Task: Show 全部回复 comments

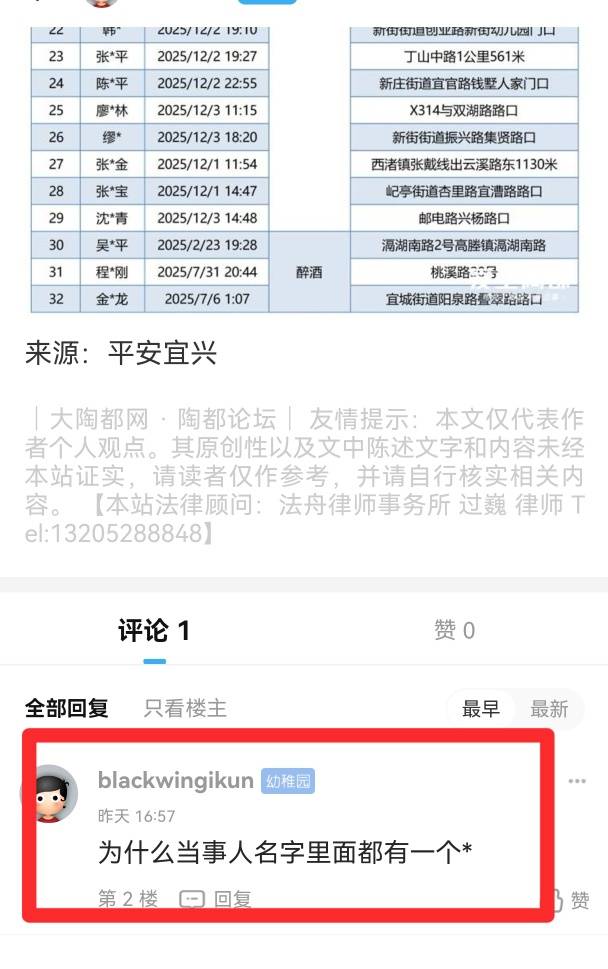Action: 66,709
